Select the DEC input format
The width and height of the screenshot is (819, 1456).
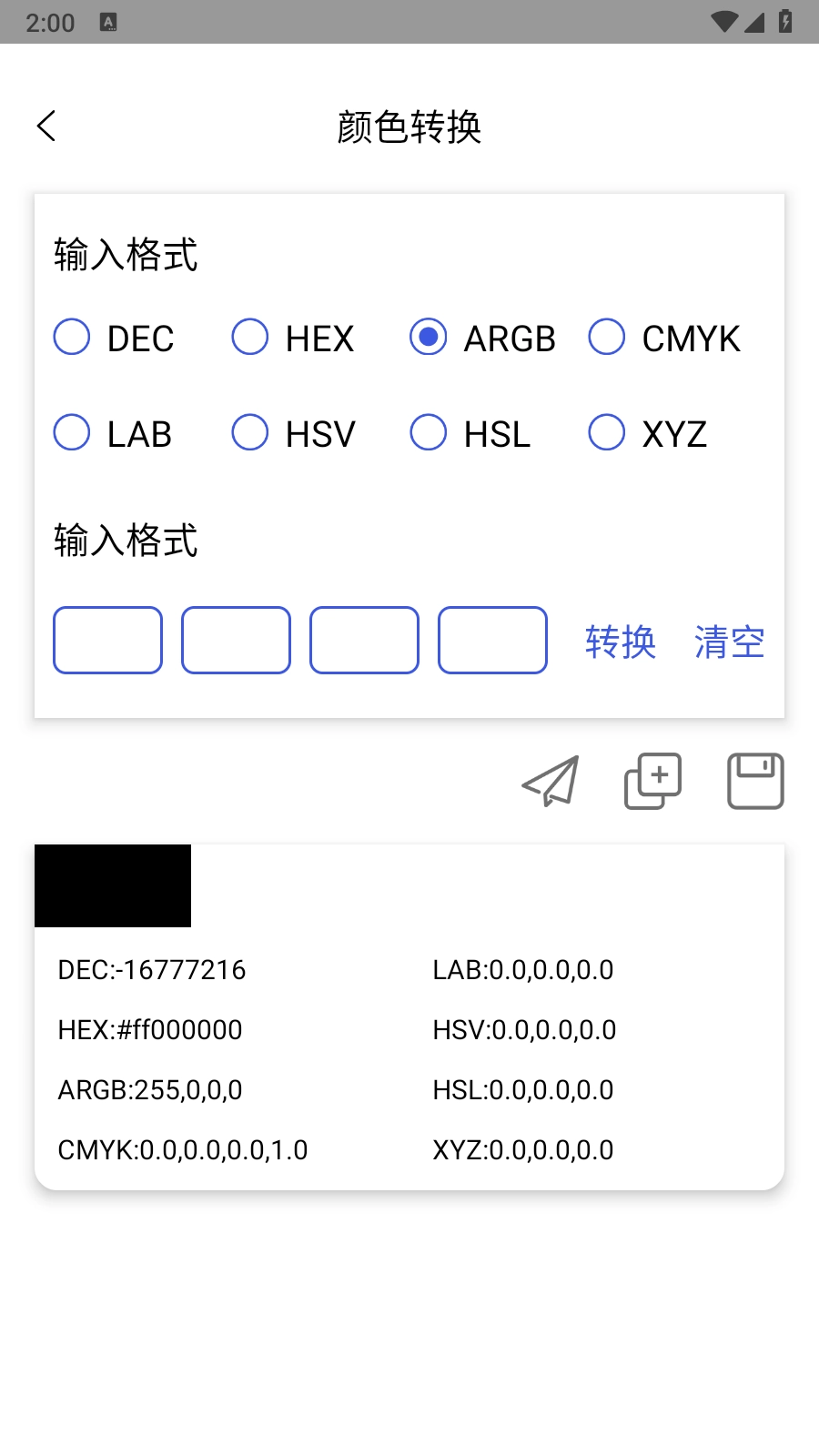pyautogui.click(x=72, y=338)
